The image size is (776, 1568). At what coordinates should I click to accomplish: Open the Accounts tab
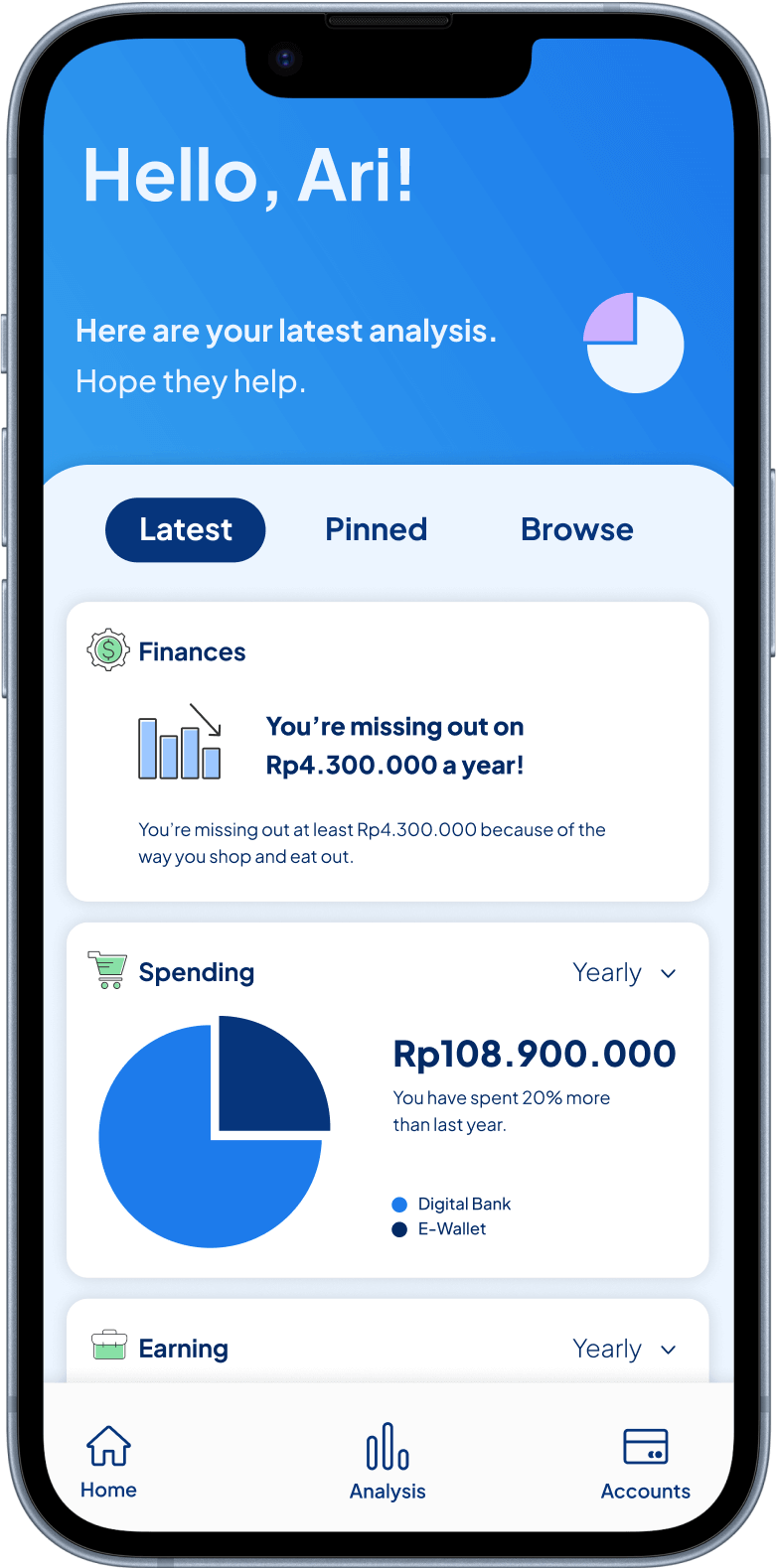[645, 1461]
